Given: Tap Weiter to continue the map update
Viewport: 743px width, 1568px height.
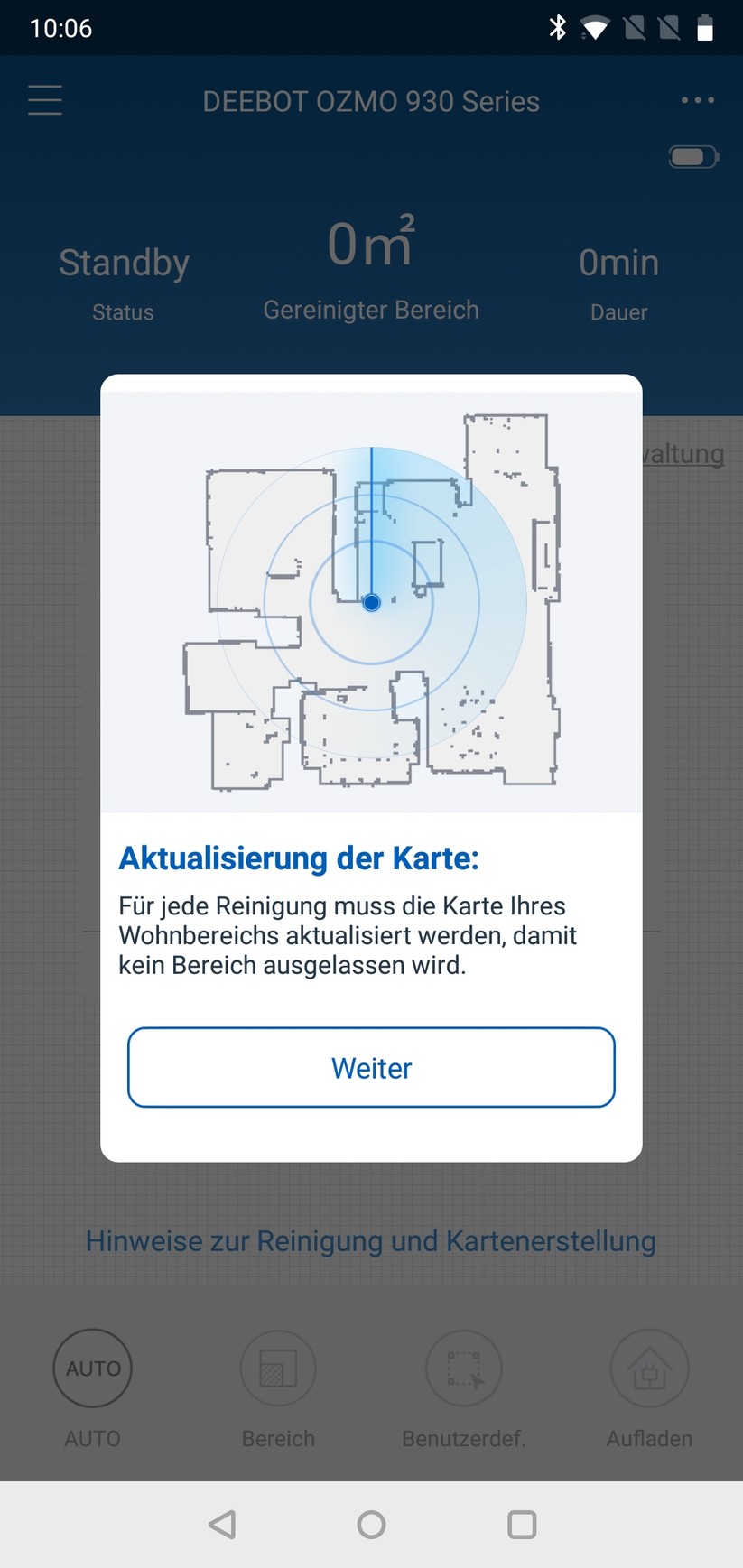Looking at the screenshot, I should 371,1067.
